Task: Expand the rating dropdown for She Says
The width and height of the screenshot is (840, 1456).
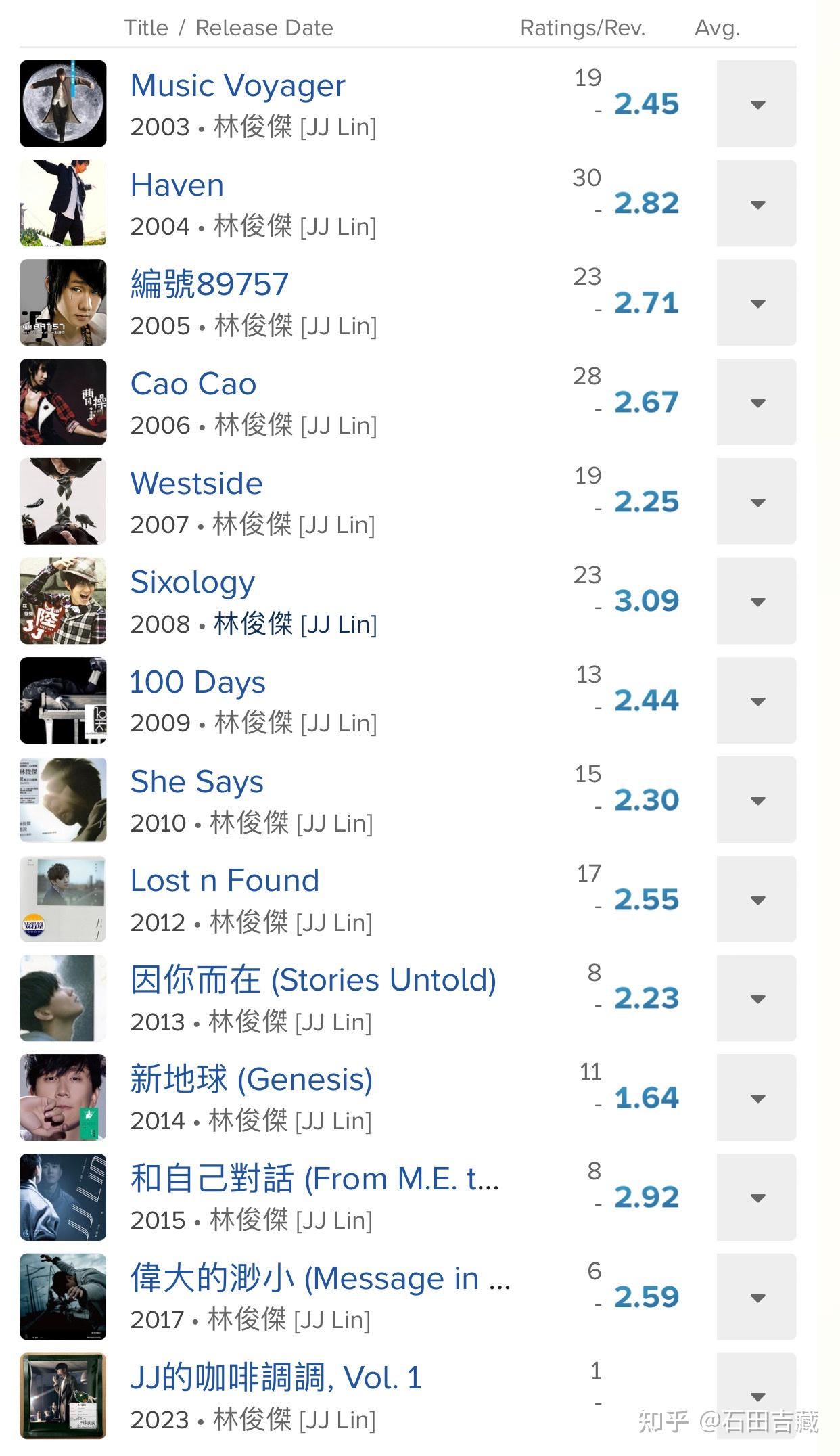Action: tap(756, 800)
